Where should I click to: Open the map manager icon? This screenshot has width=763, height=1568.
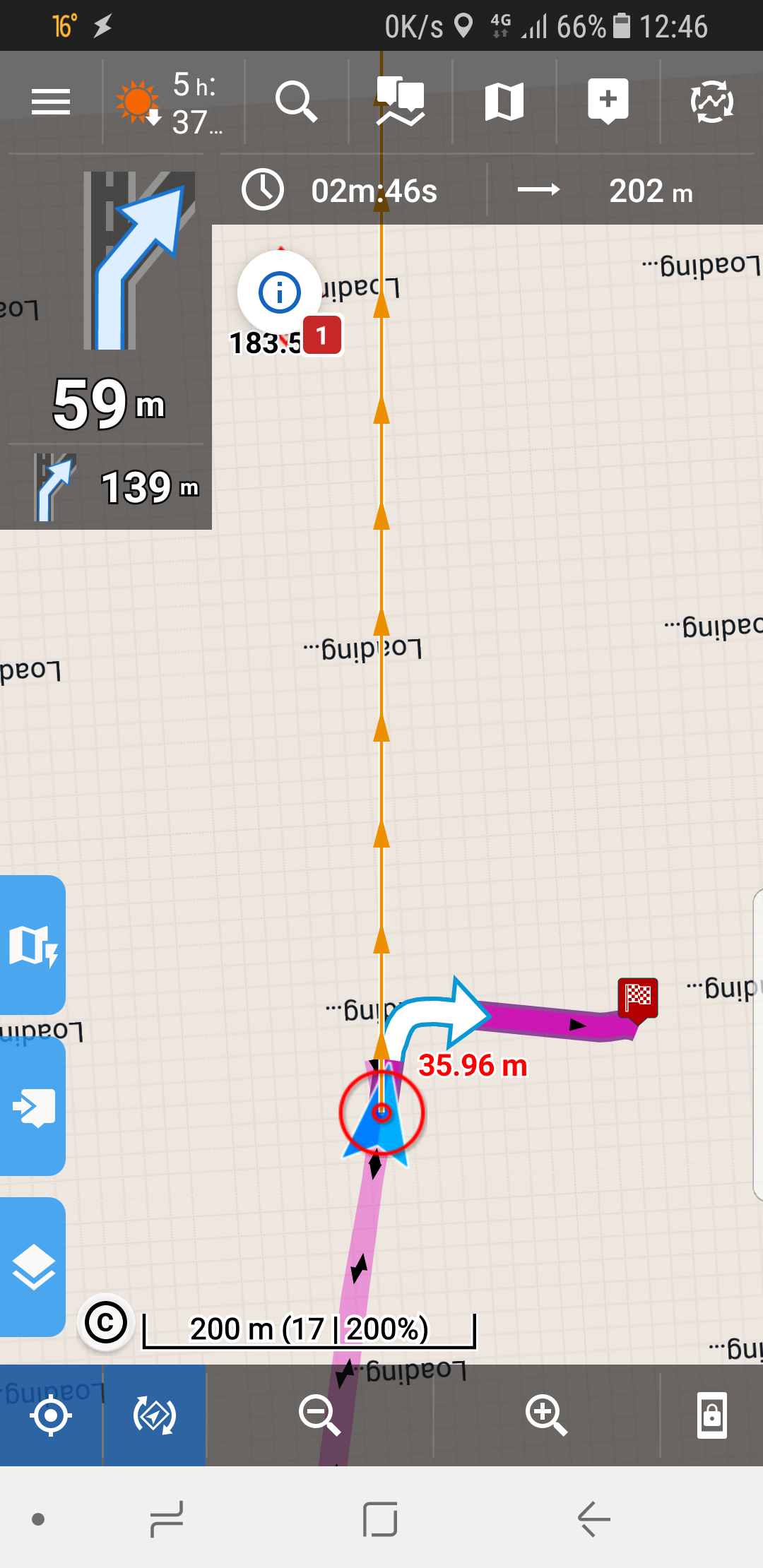coord(504,102)
